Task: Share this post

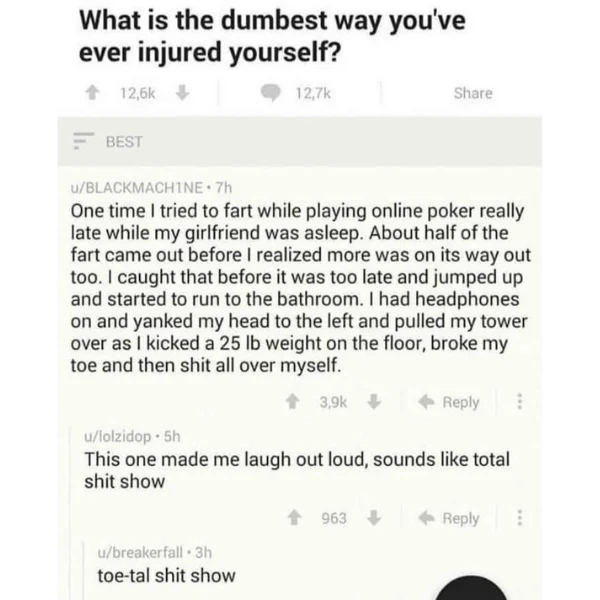Action: 472,92
